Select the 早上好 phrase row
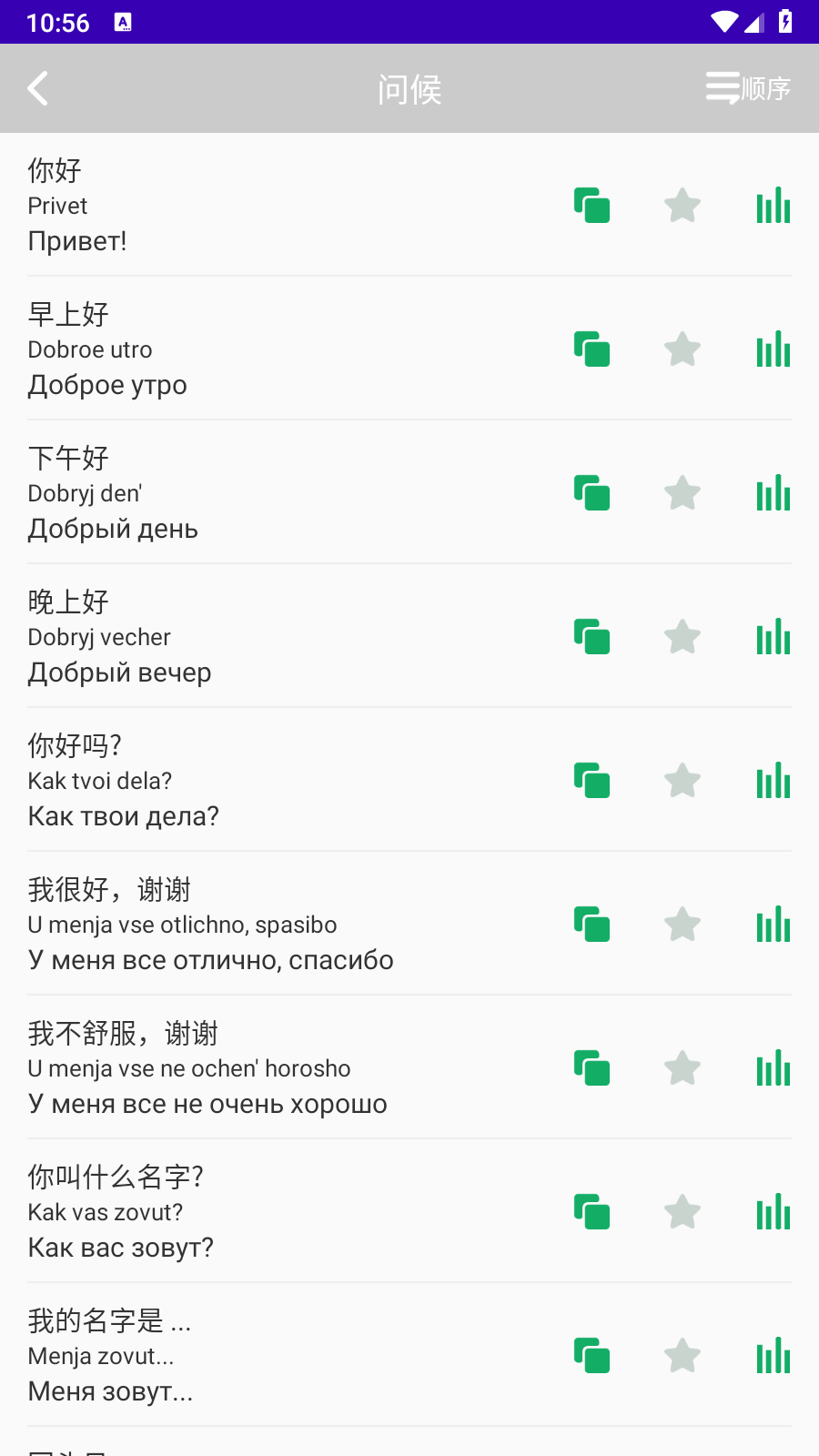 coord(409,349)
